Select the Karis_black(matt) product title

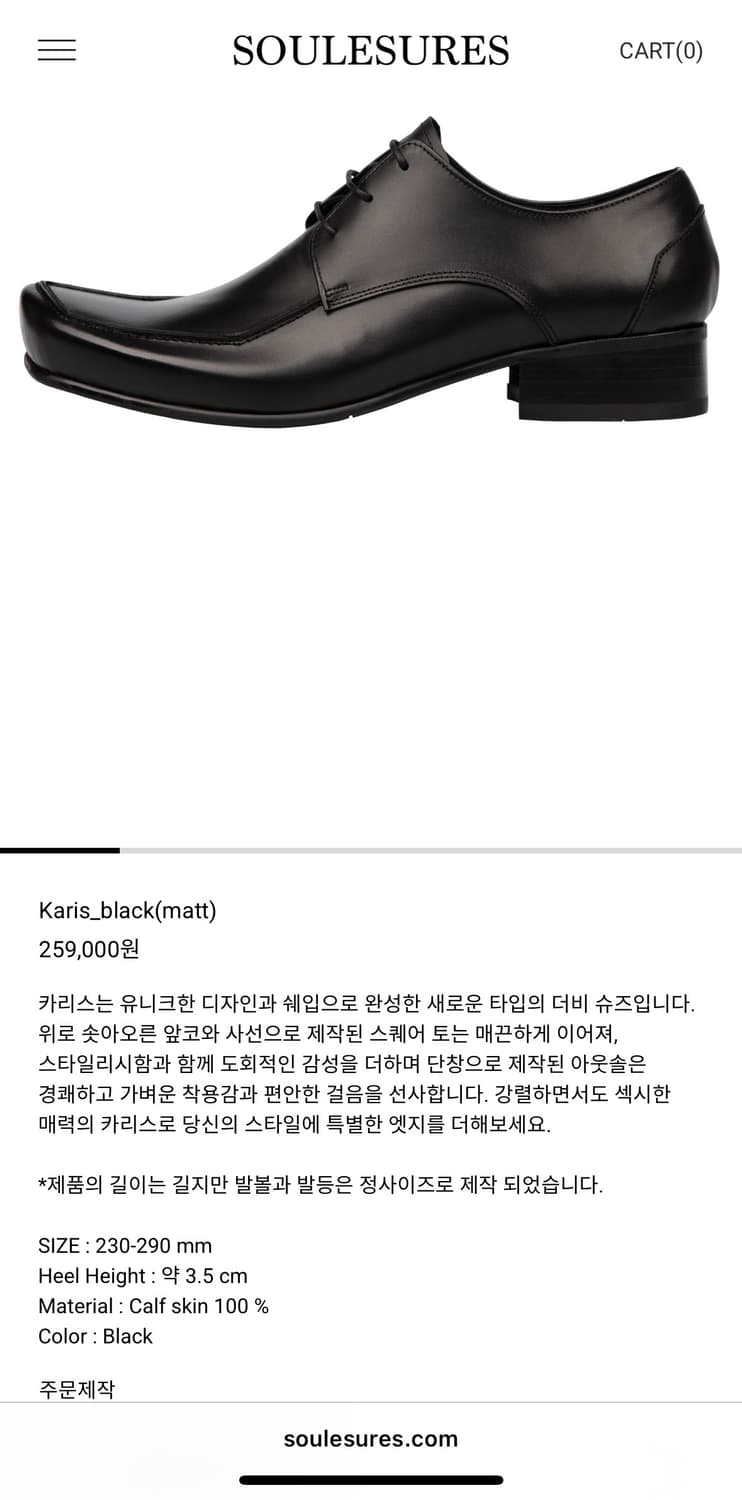click(128, 911)
